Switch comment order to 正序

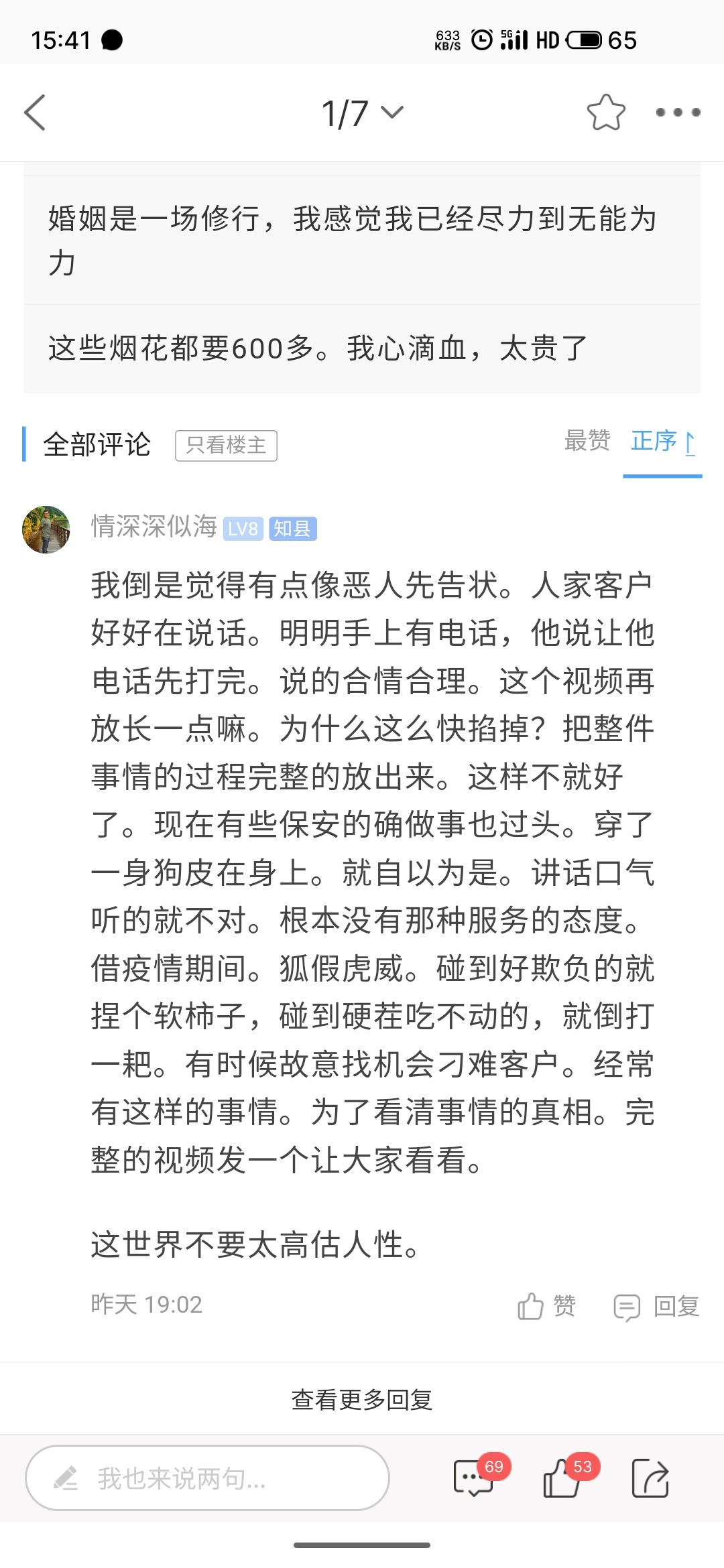[x=662, y=442]
